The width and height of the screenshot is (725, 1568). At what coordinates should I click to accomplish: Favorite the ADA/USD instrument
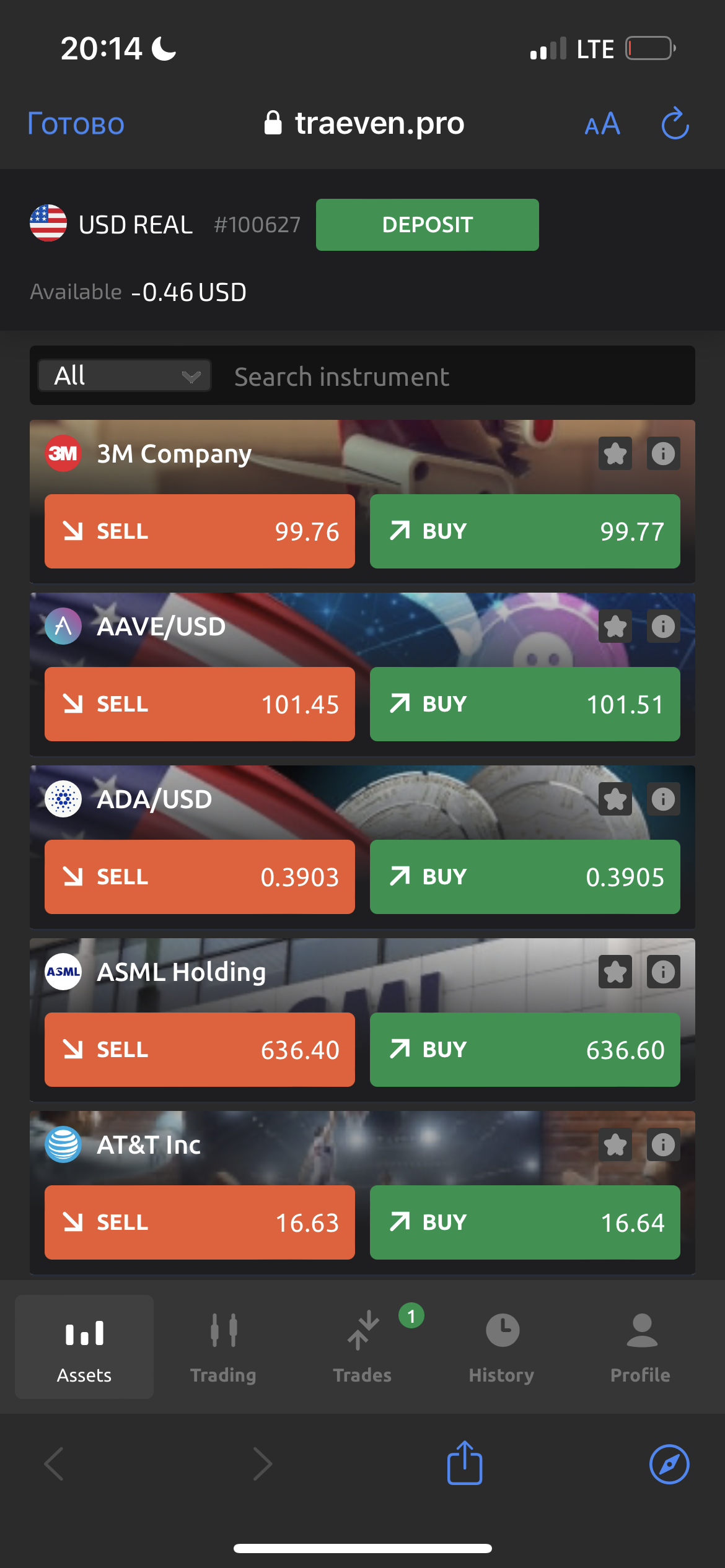pyautogui.click(x=615, y=799)
